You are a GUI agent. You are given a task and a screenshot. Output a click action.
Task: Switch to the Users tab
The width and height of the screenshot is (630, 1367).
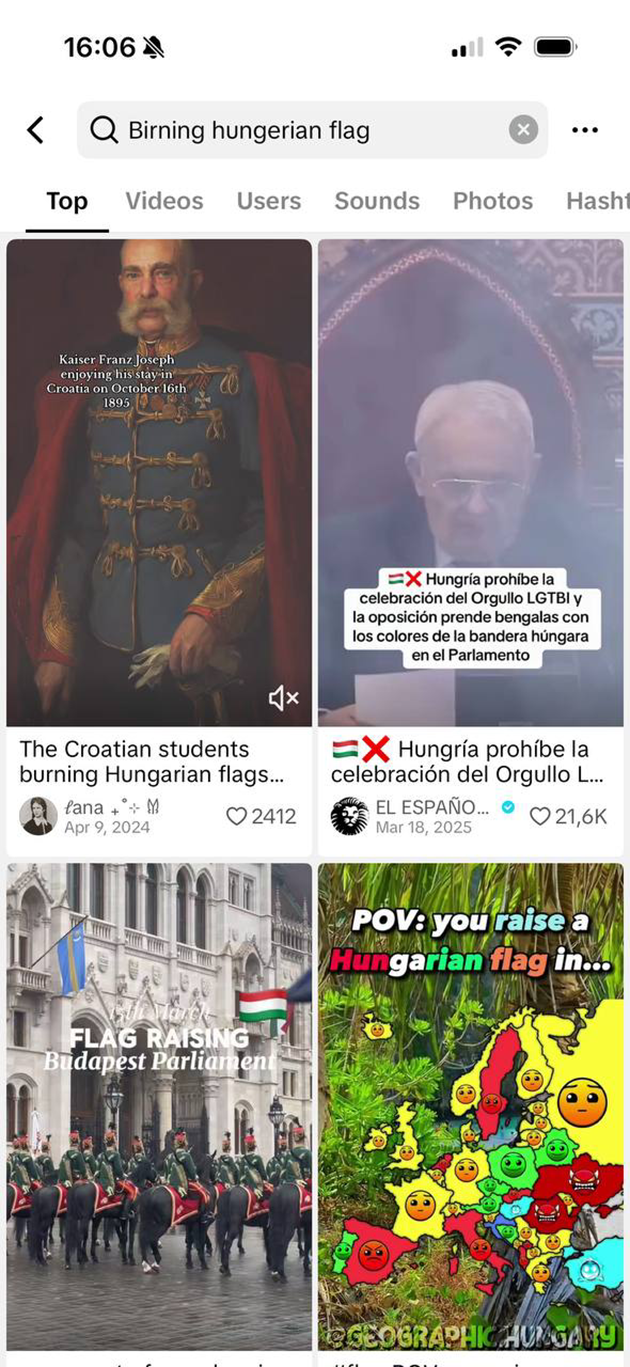(268, 201)
